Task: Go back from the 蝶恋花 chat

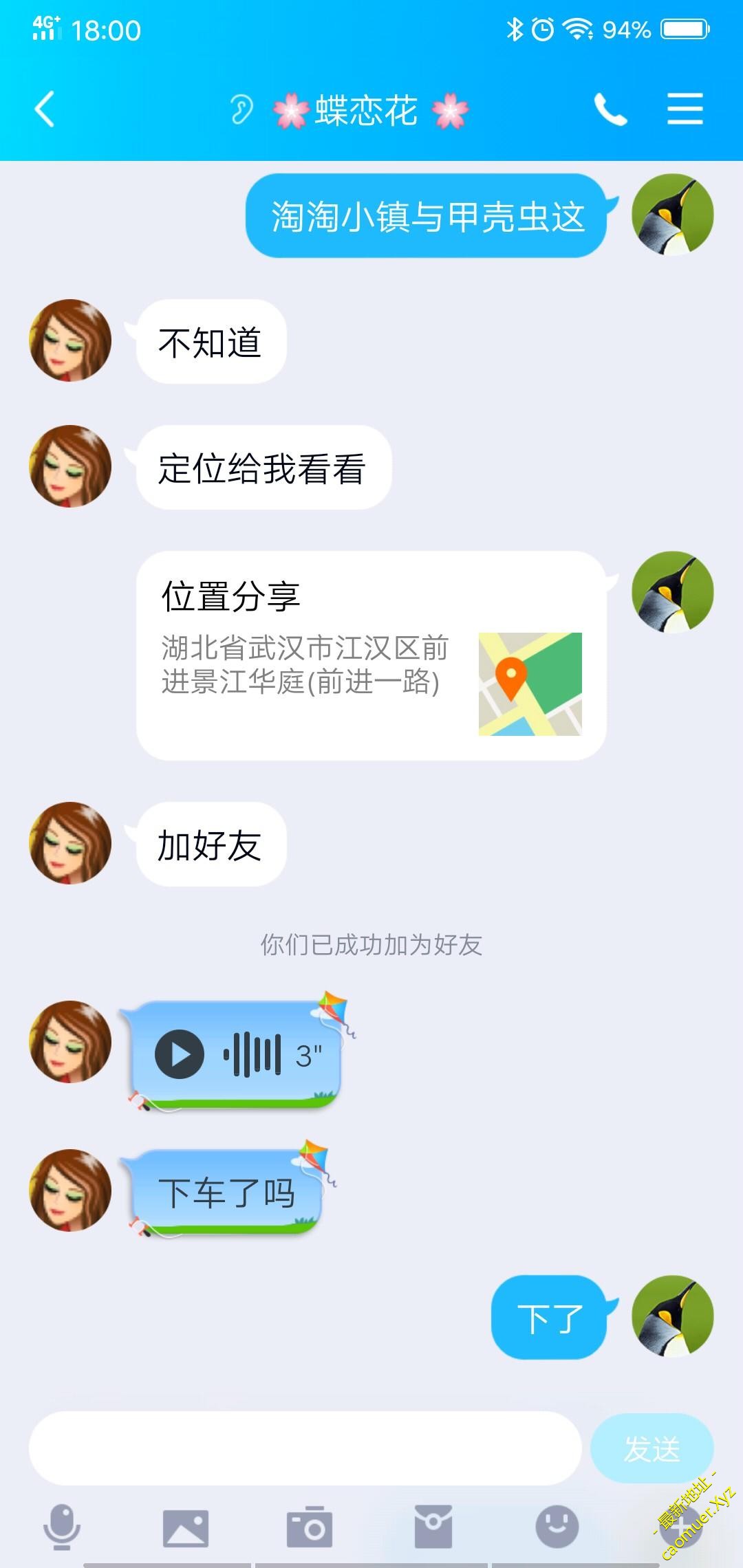Action: [45, 110]
